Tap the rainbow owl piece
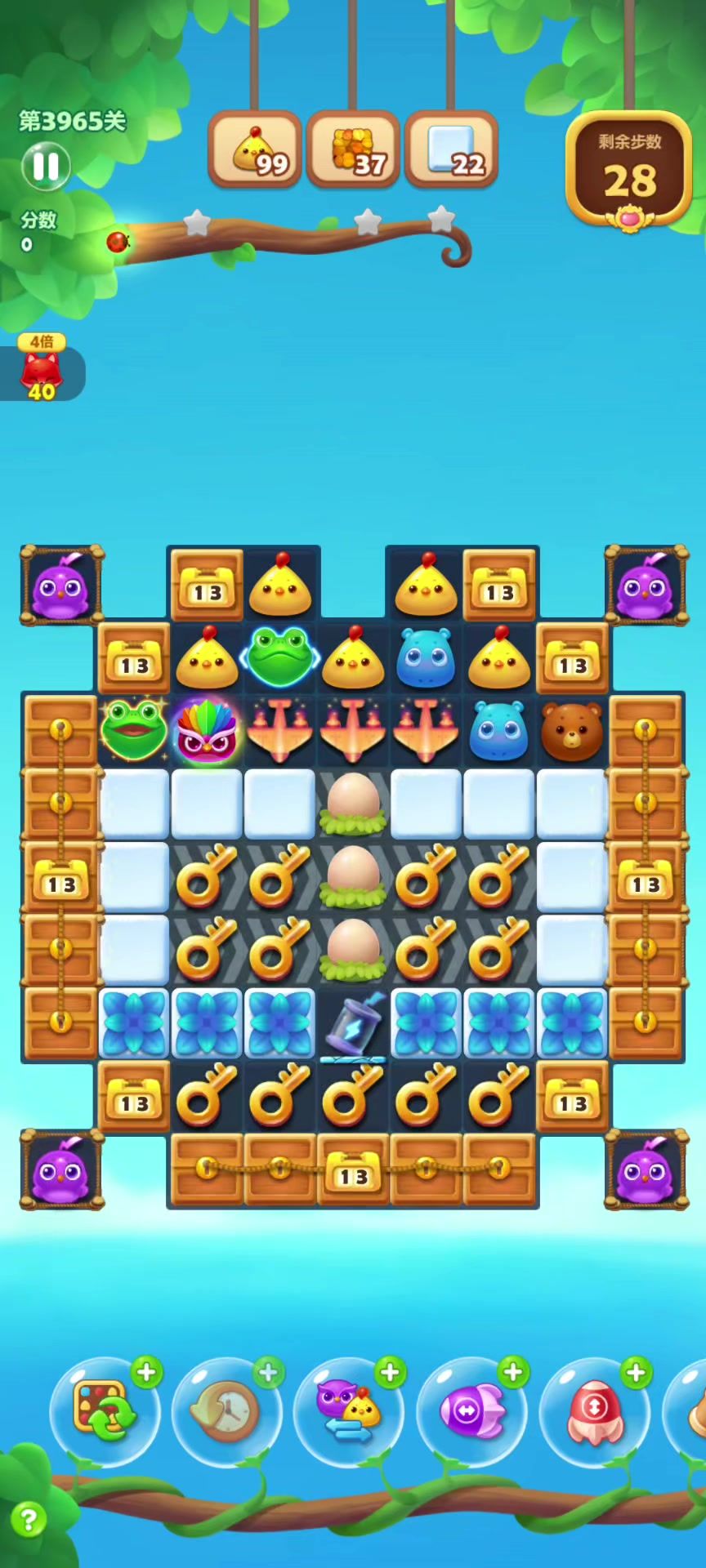 207,731
